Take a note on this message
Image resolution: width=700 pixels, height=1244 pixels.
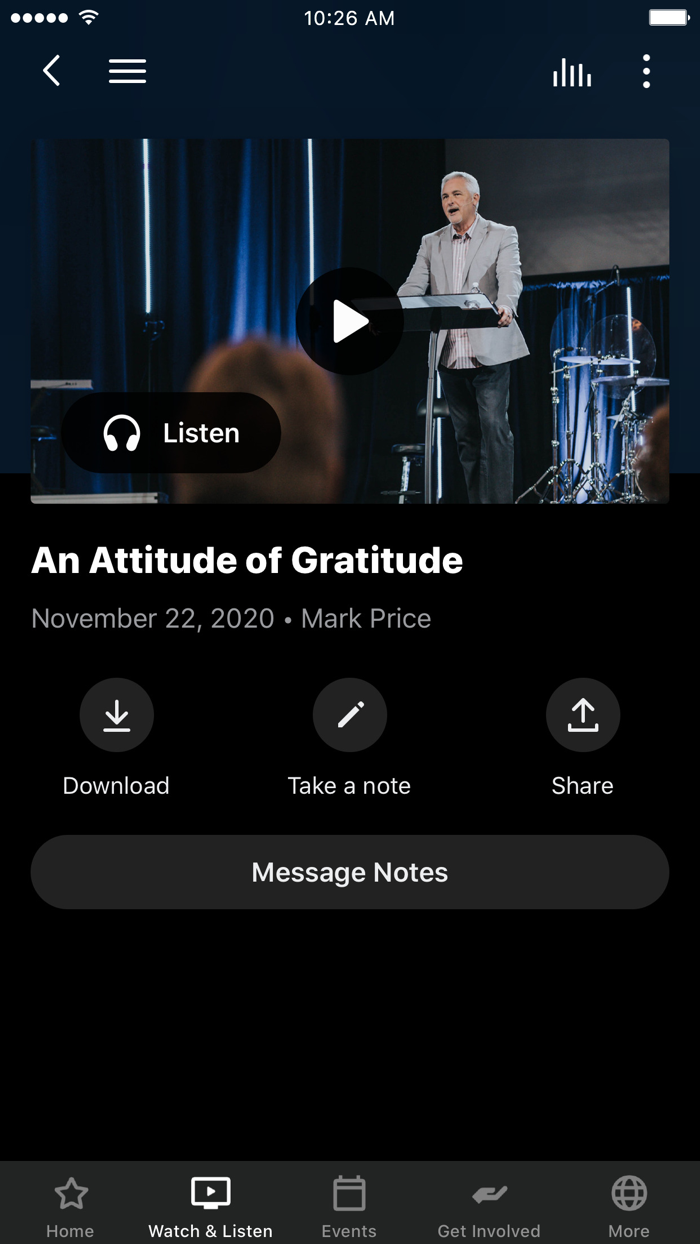pyautogui.click(x=349, y=716)
